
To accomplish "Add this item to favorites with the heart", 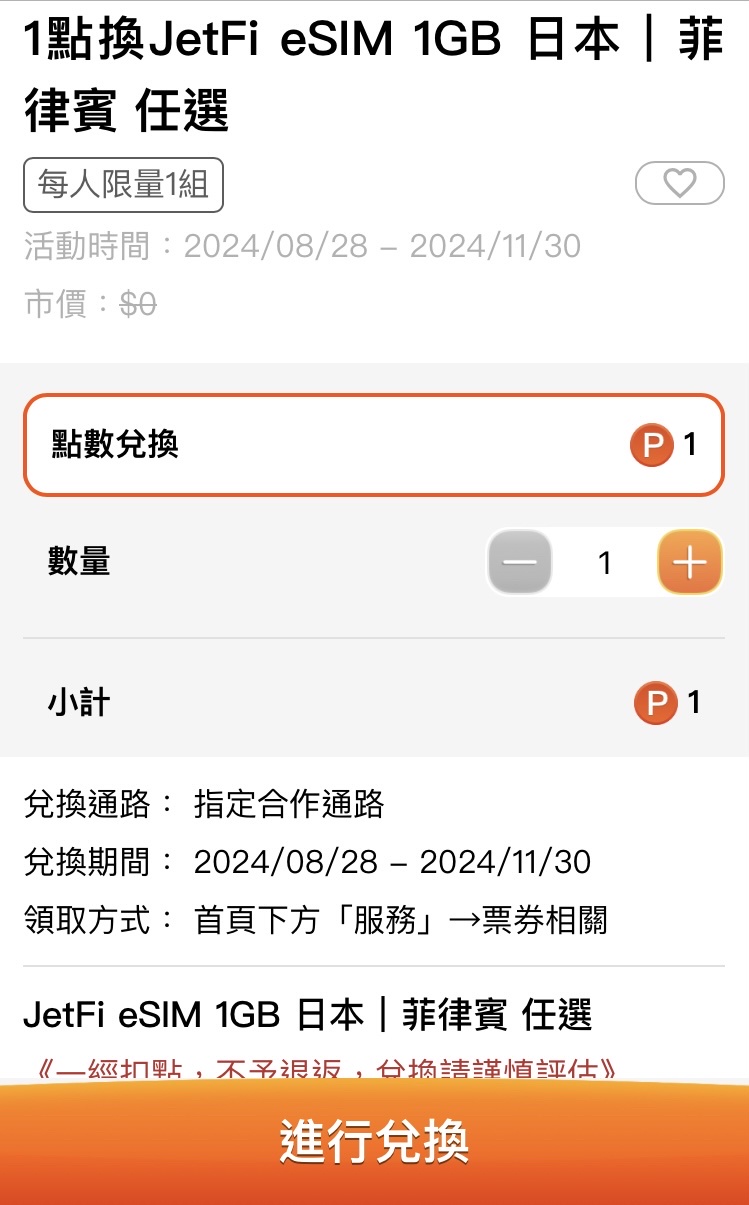I will [679, 183].
